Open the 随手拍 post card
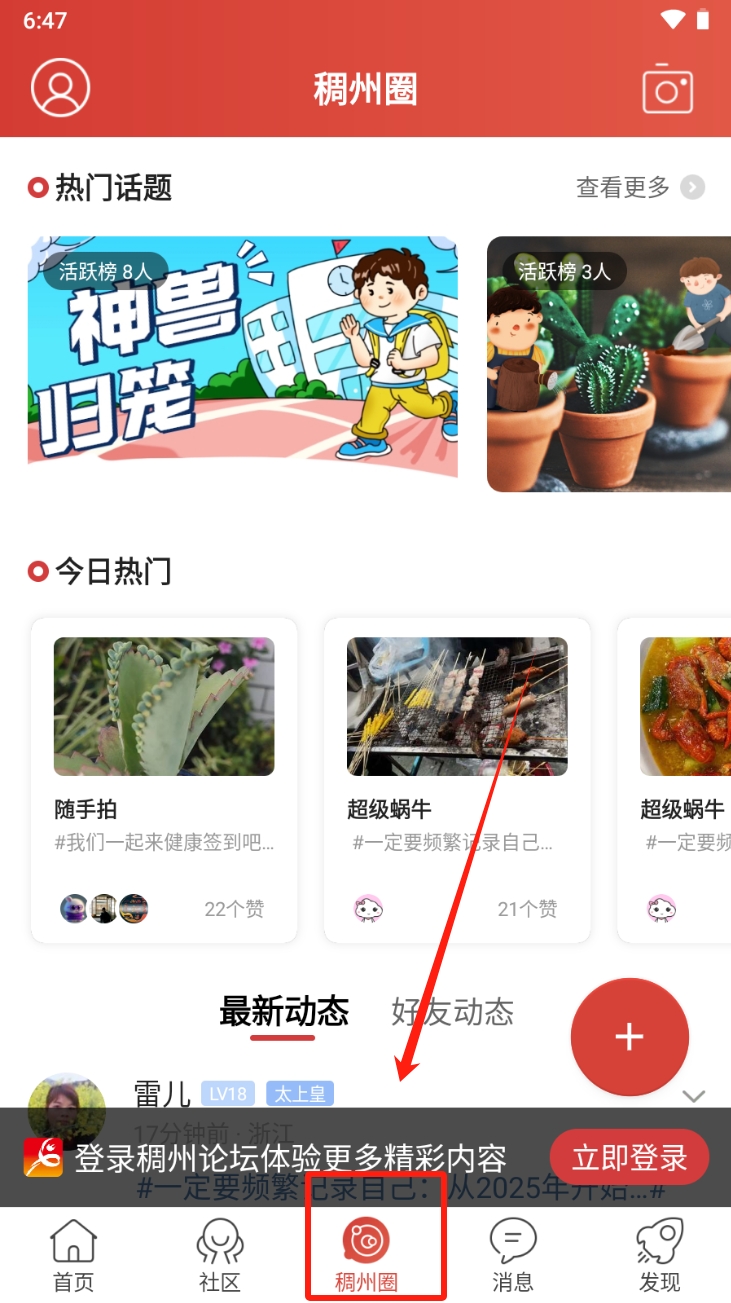Viewport: 731px width, 1303px height. point(164,780)
